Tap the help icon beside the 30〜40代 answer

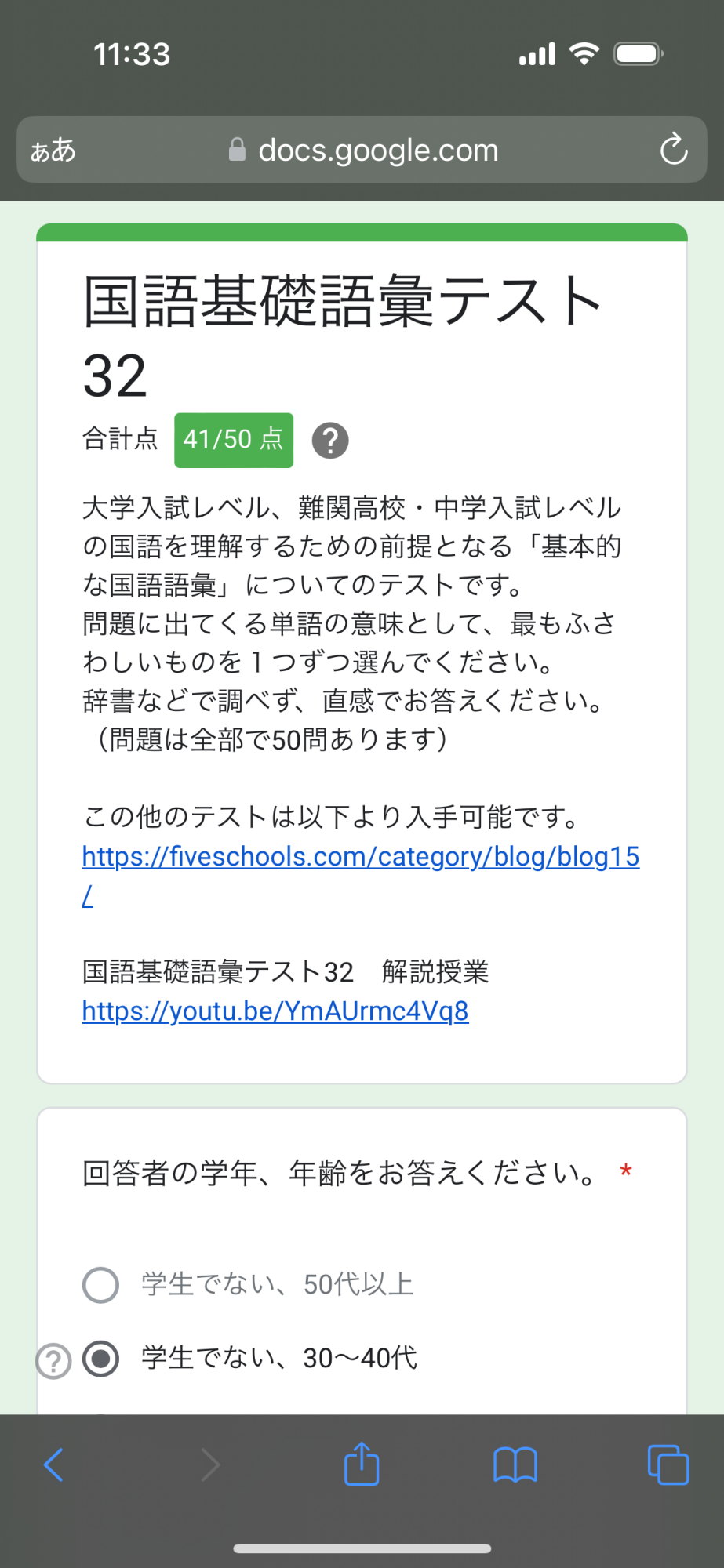pos(53,1361)
